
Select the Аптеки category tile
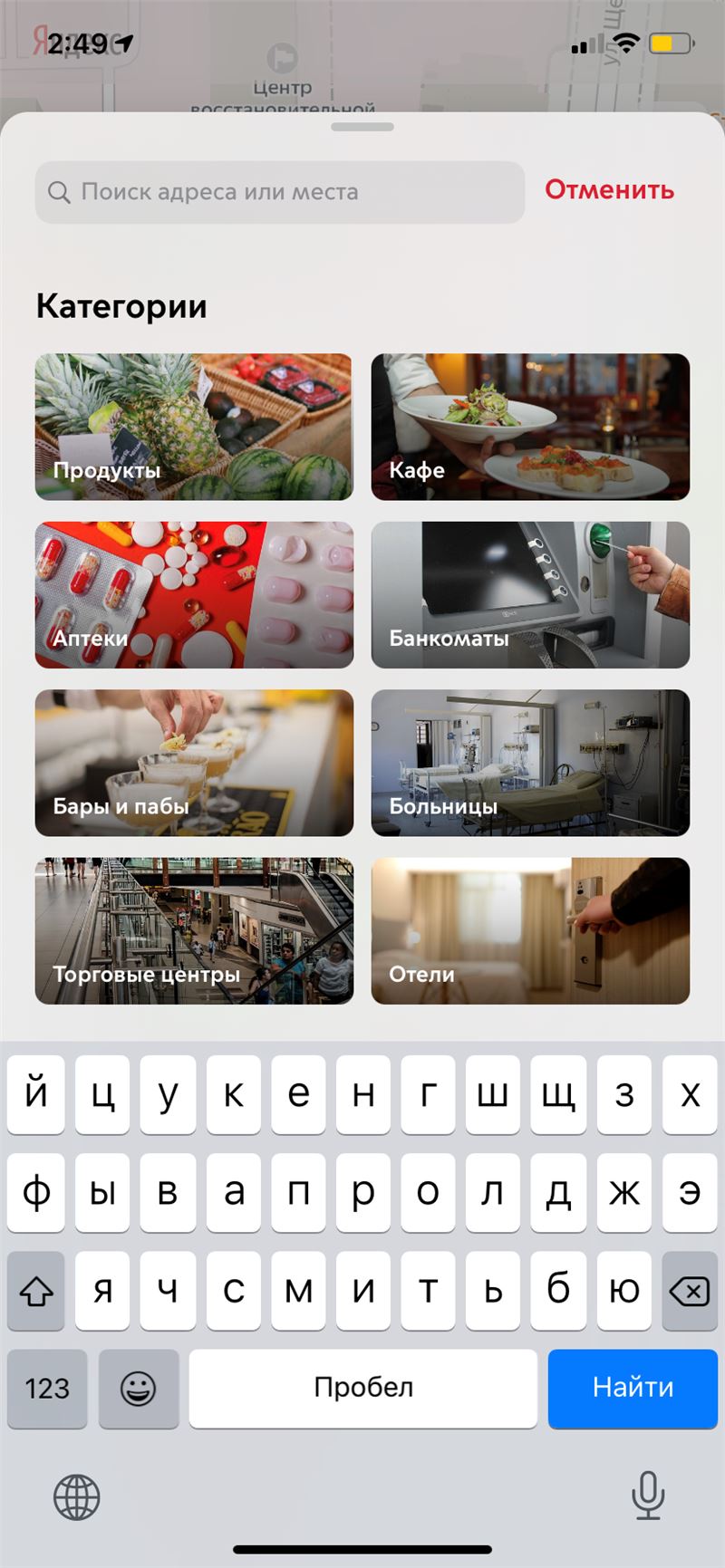[x=194, y=595]
